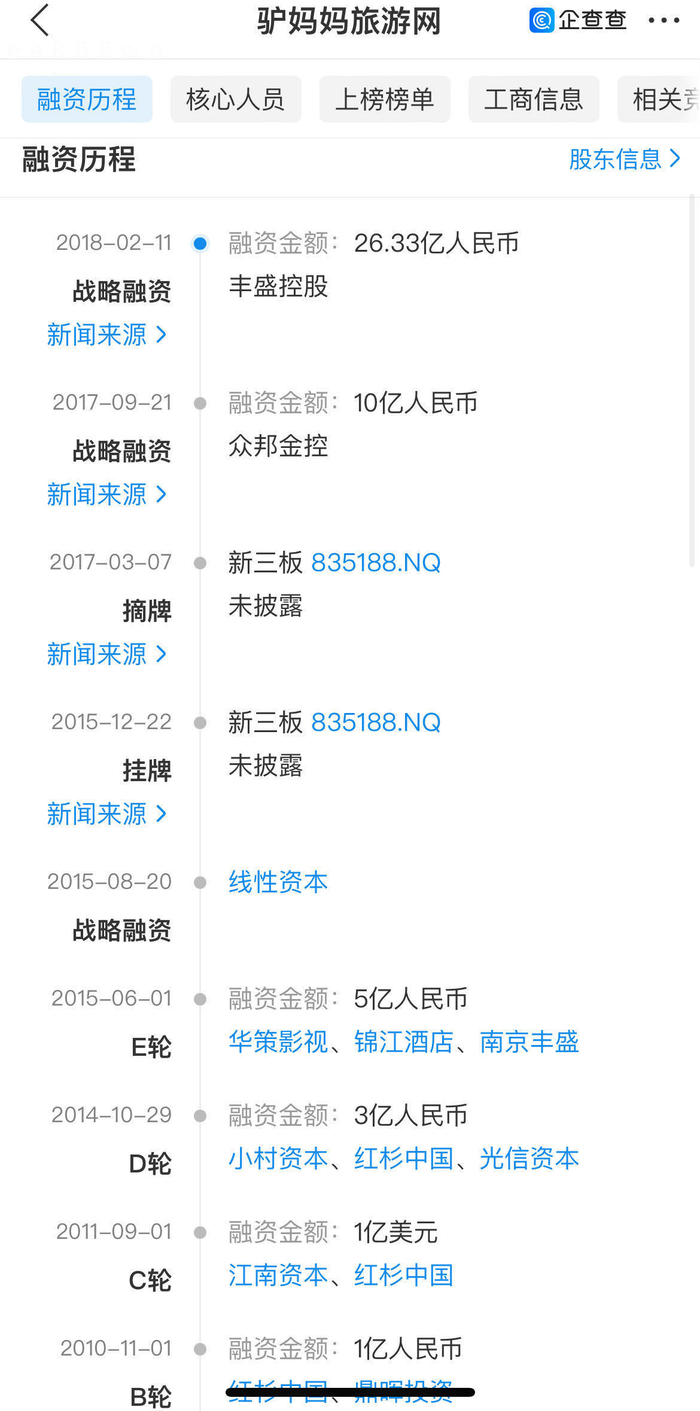Switch to the 上榜榜单 tab
This screenshot has height=1411, width=700.
click(385, 99)
